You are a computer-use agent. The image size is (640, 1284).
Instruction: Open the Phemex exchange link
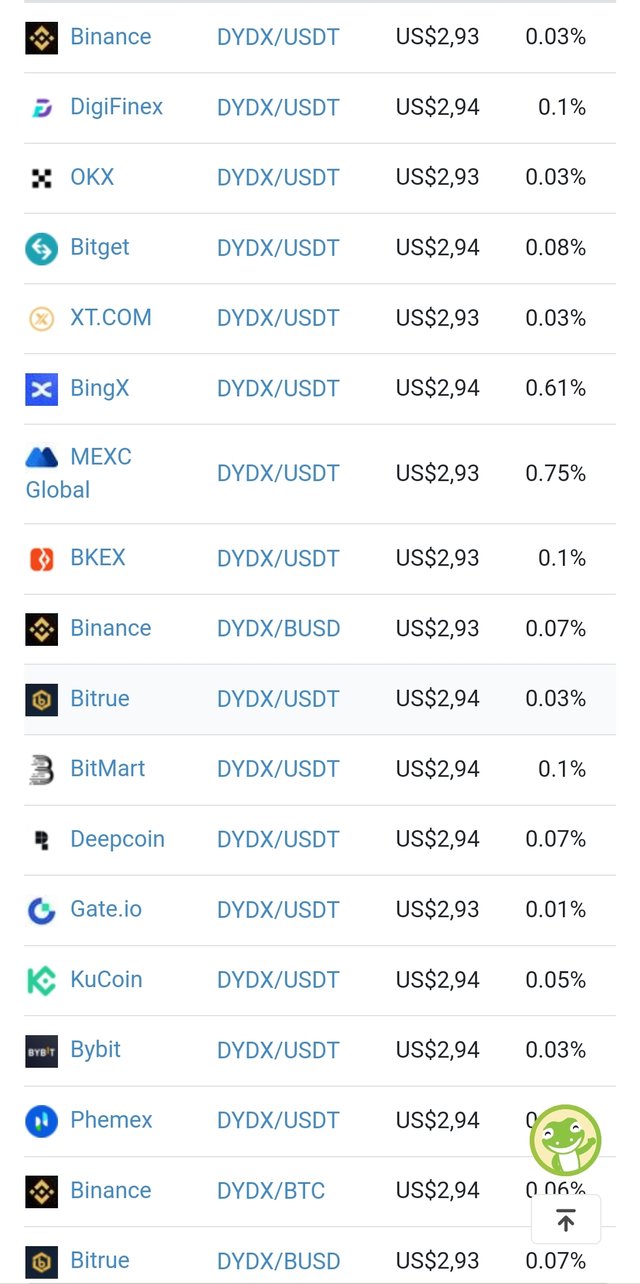click(x=111, y=1120)
